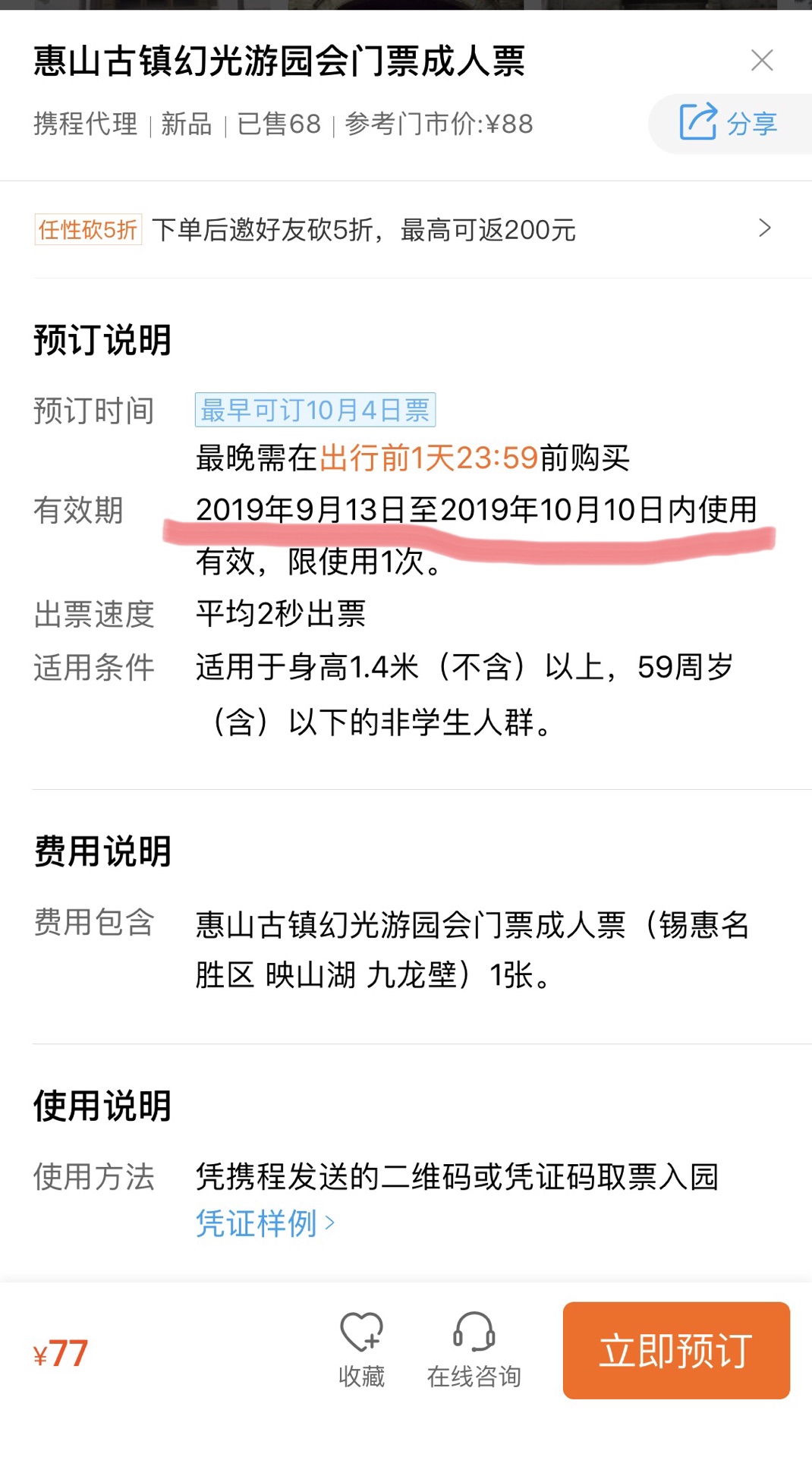Open 在线咨询 online customer service
This screenshot has width=812, height=1457.
tap(474, 1350)
